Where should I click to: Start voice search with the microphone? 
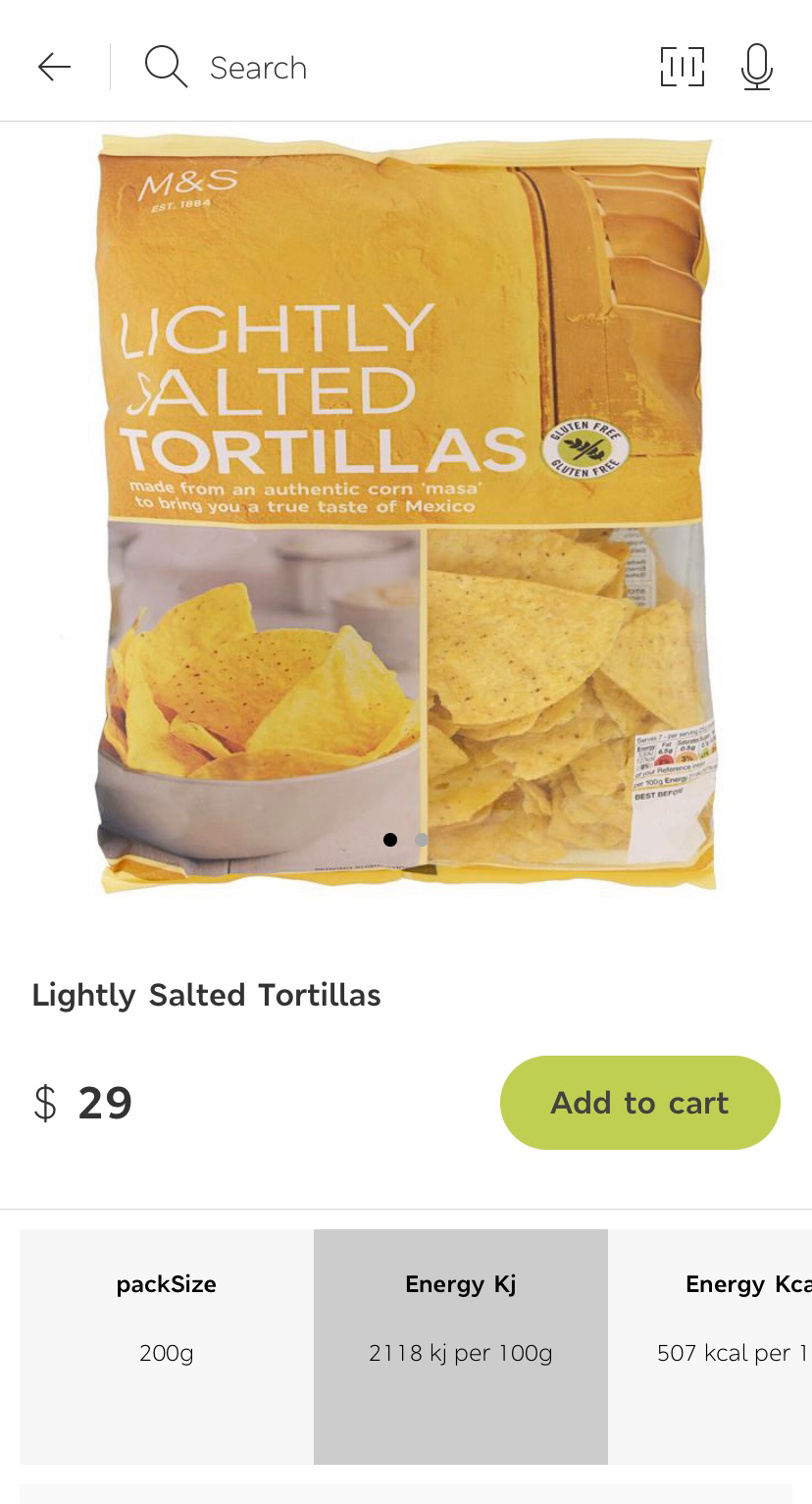[x=756, y=67]
